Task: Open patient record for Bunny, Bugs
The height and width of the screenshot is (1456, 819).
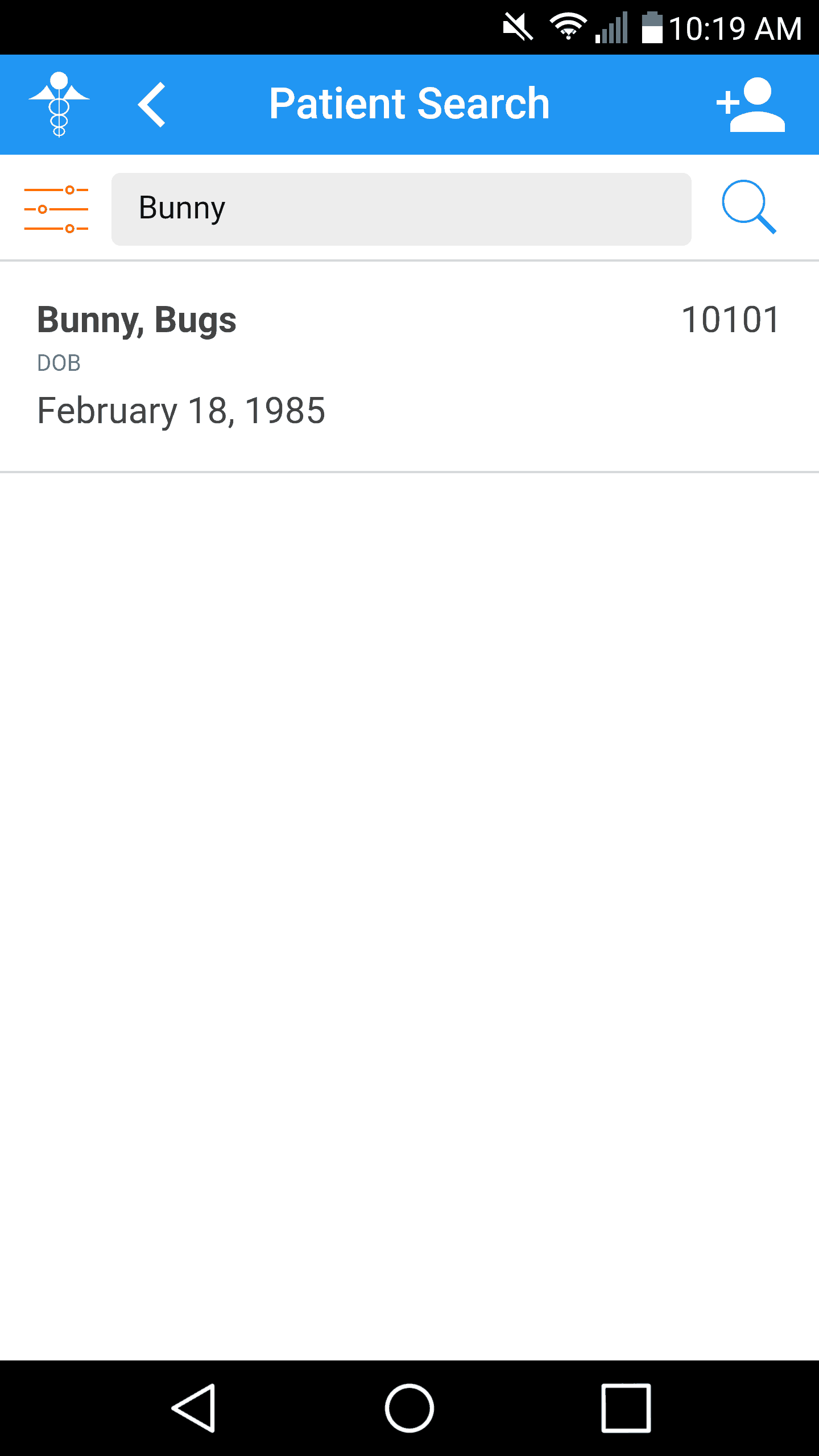Action: tap(409, 366)
